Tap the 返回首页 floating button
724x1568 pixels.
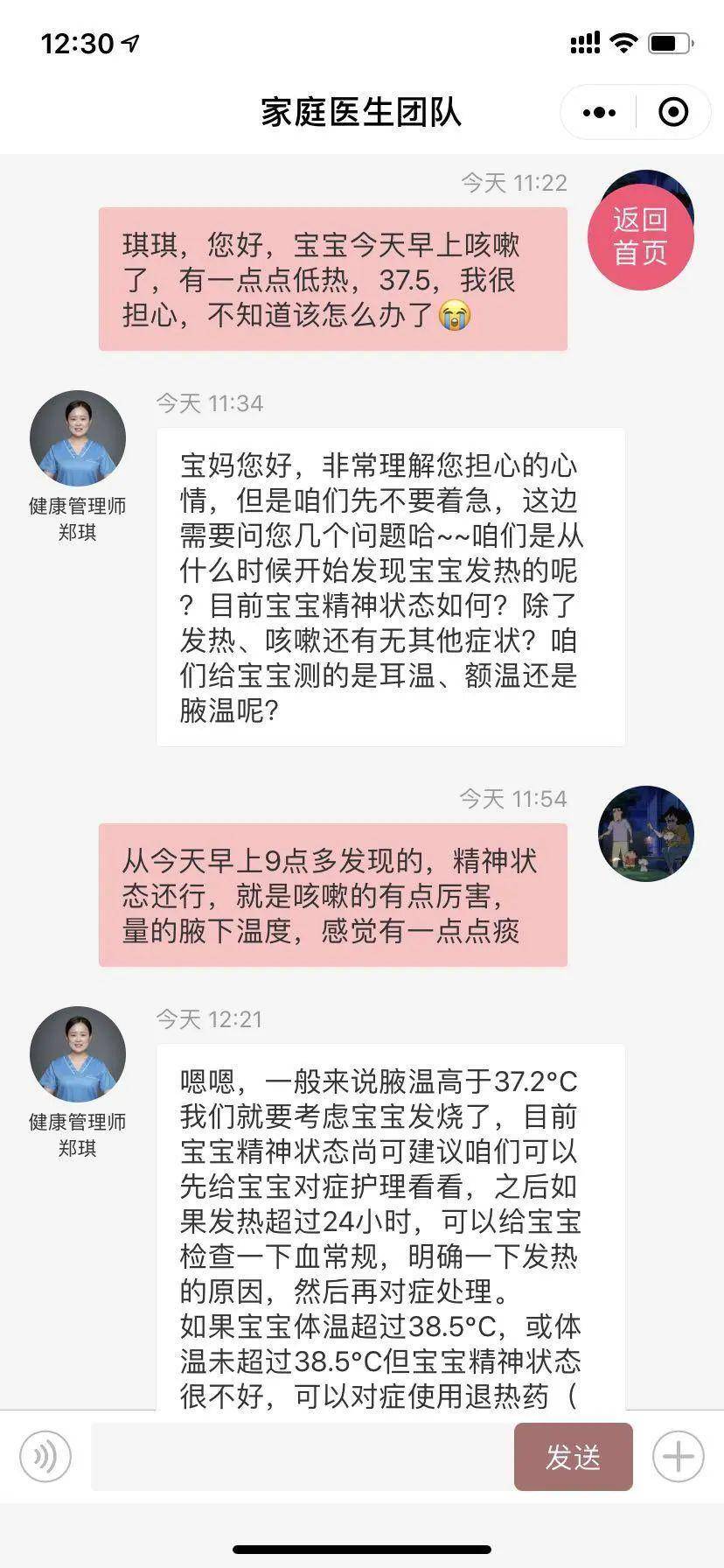tap(640, 236)
